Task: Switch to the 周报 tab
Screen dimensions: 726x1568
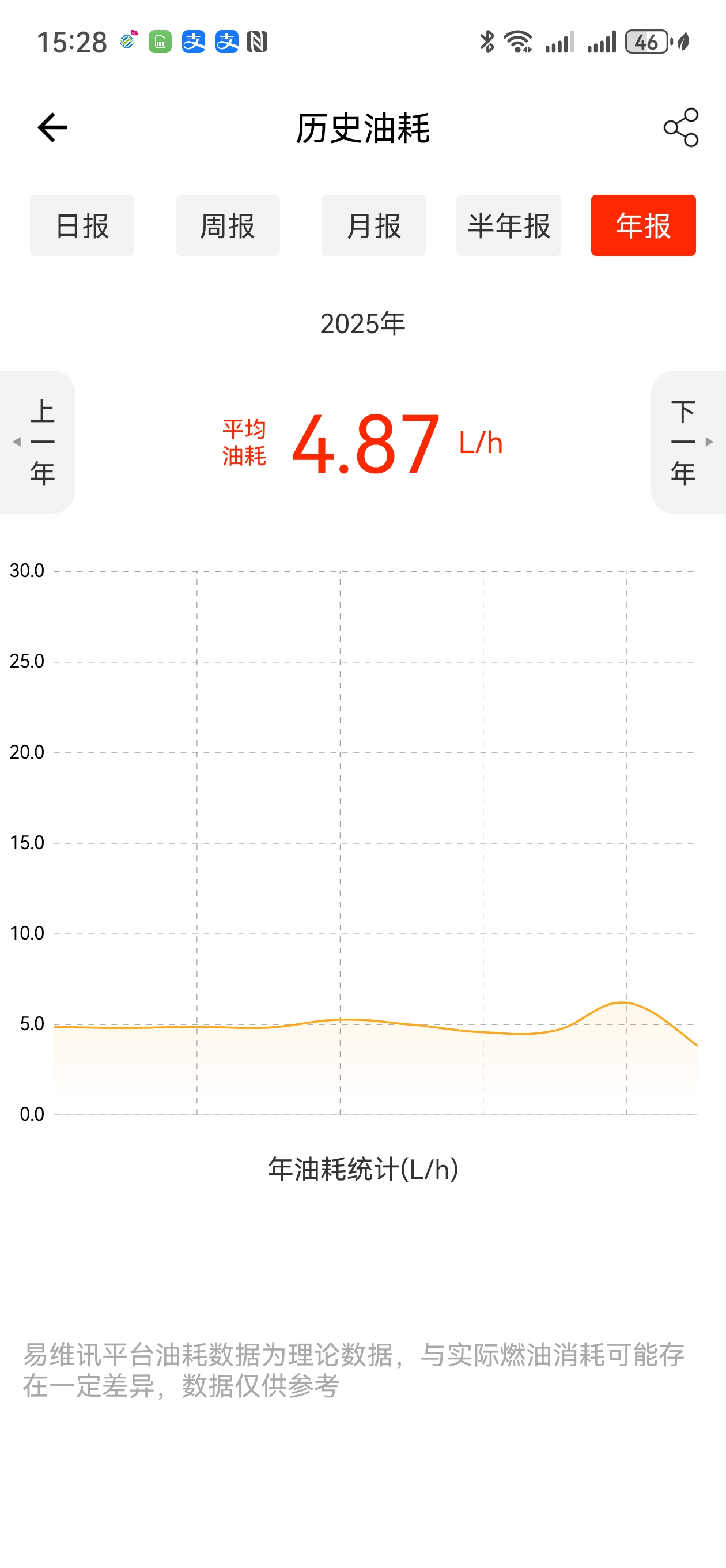Action: coord(228,226)
